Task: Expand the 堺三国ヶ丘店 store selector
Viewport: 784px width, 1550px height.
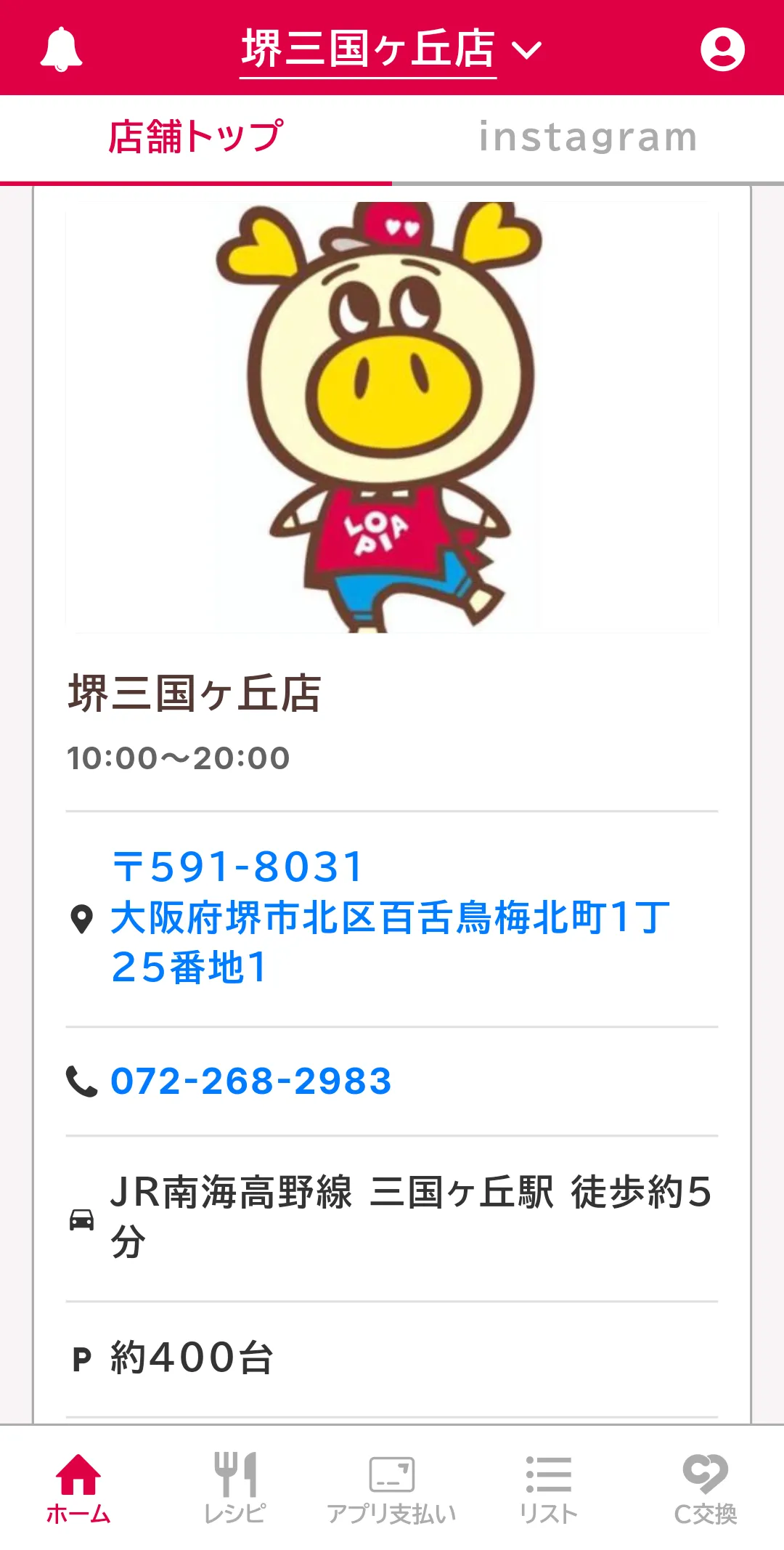Action: (x=391, y=49)
